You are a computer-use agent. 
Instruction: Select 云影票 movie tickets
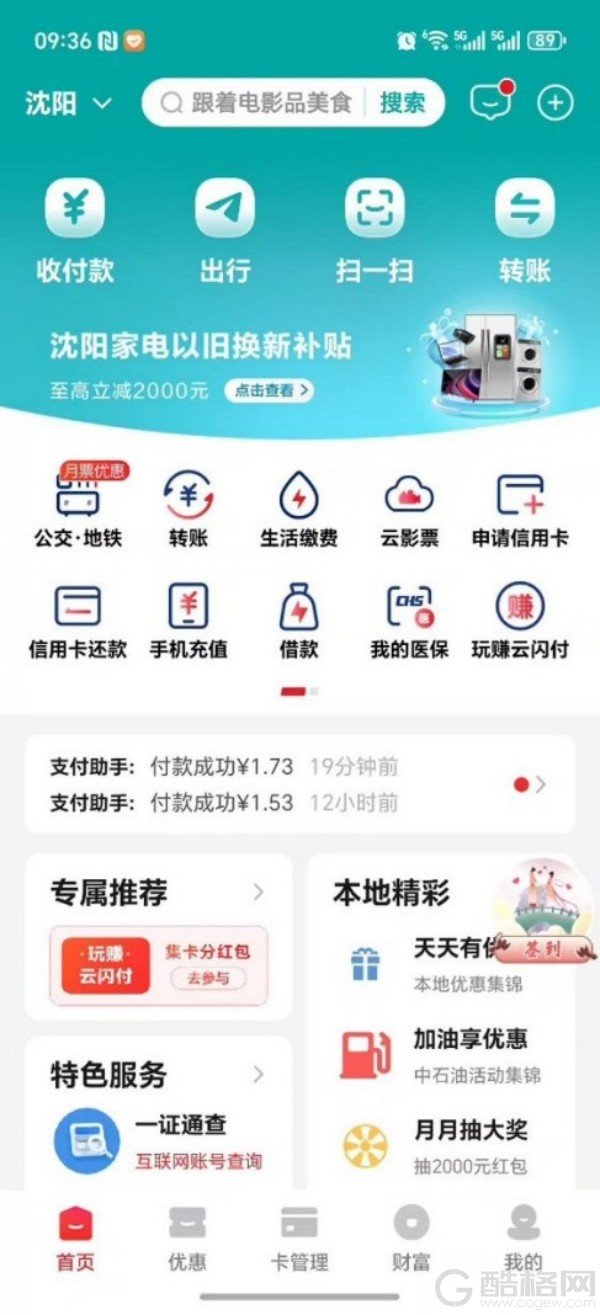(x=409, y=510)
